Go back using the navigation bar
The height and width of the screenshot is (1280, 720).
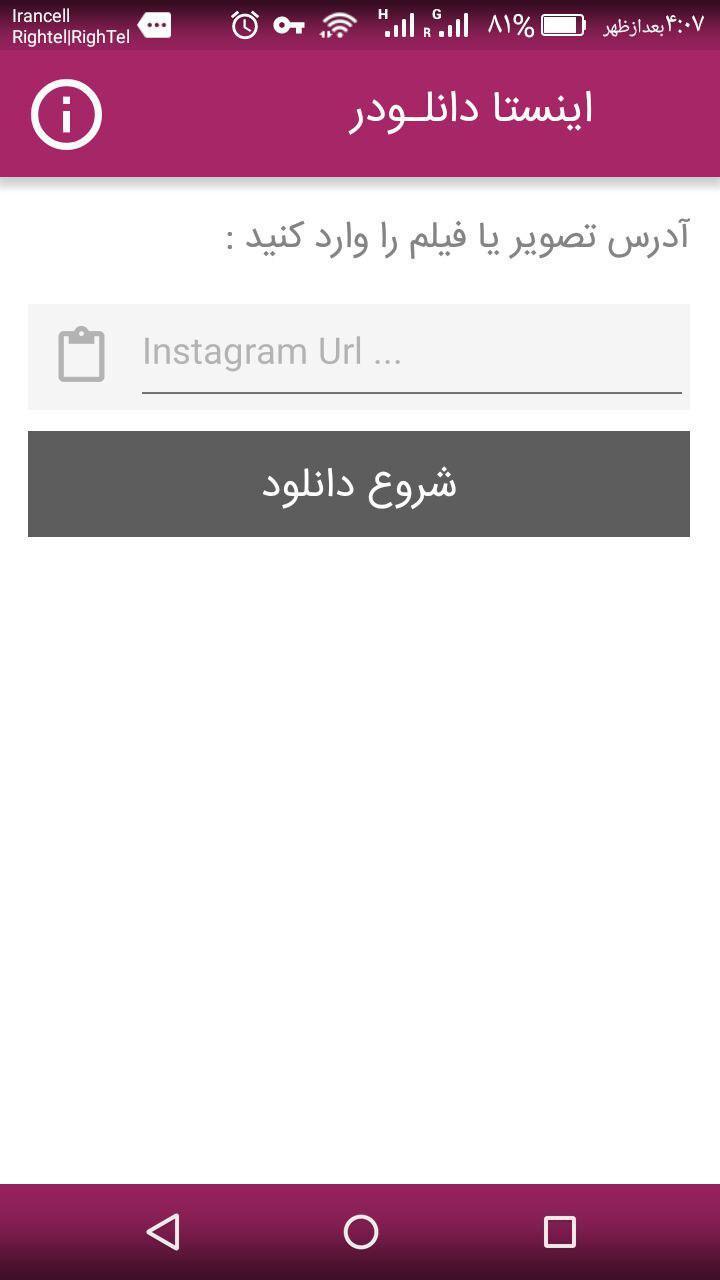click(x=163, y=1232)
